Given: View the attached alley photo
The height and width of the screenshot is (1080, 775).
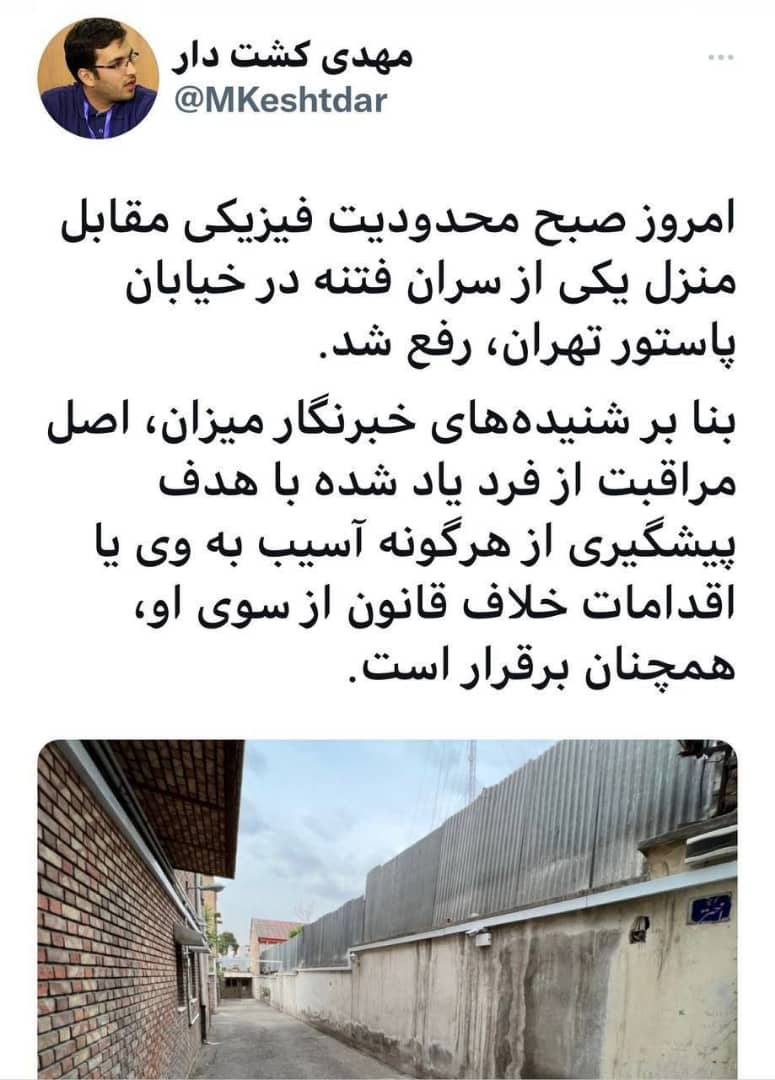Looking at the screenshot, I should coord(388,908).
